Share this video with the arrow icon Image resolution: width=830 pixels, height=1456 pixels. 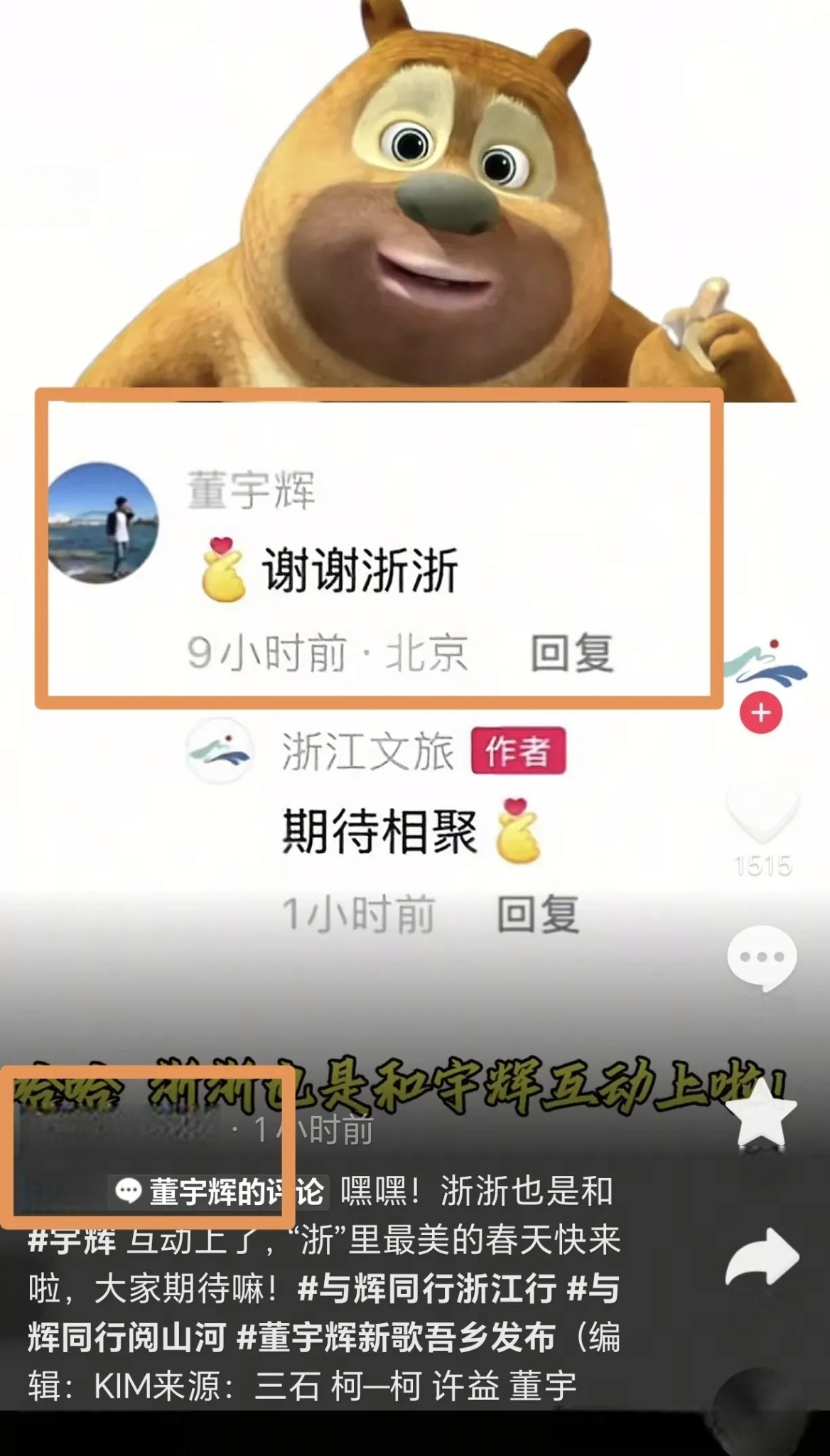[762, 1260]
